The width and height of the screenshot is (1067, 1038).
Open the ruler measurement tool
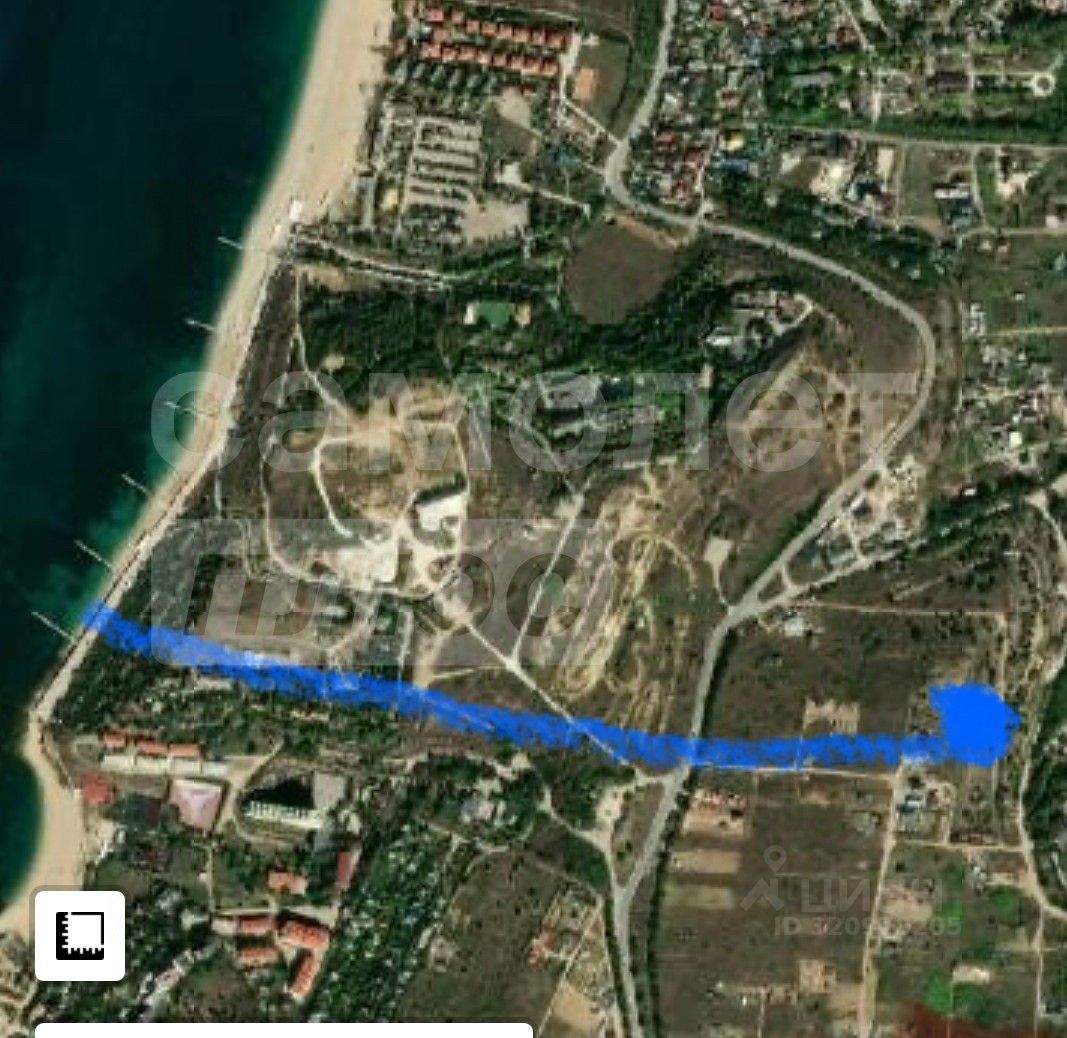tap(80, 936)
